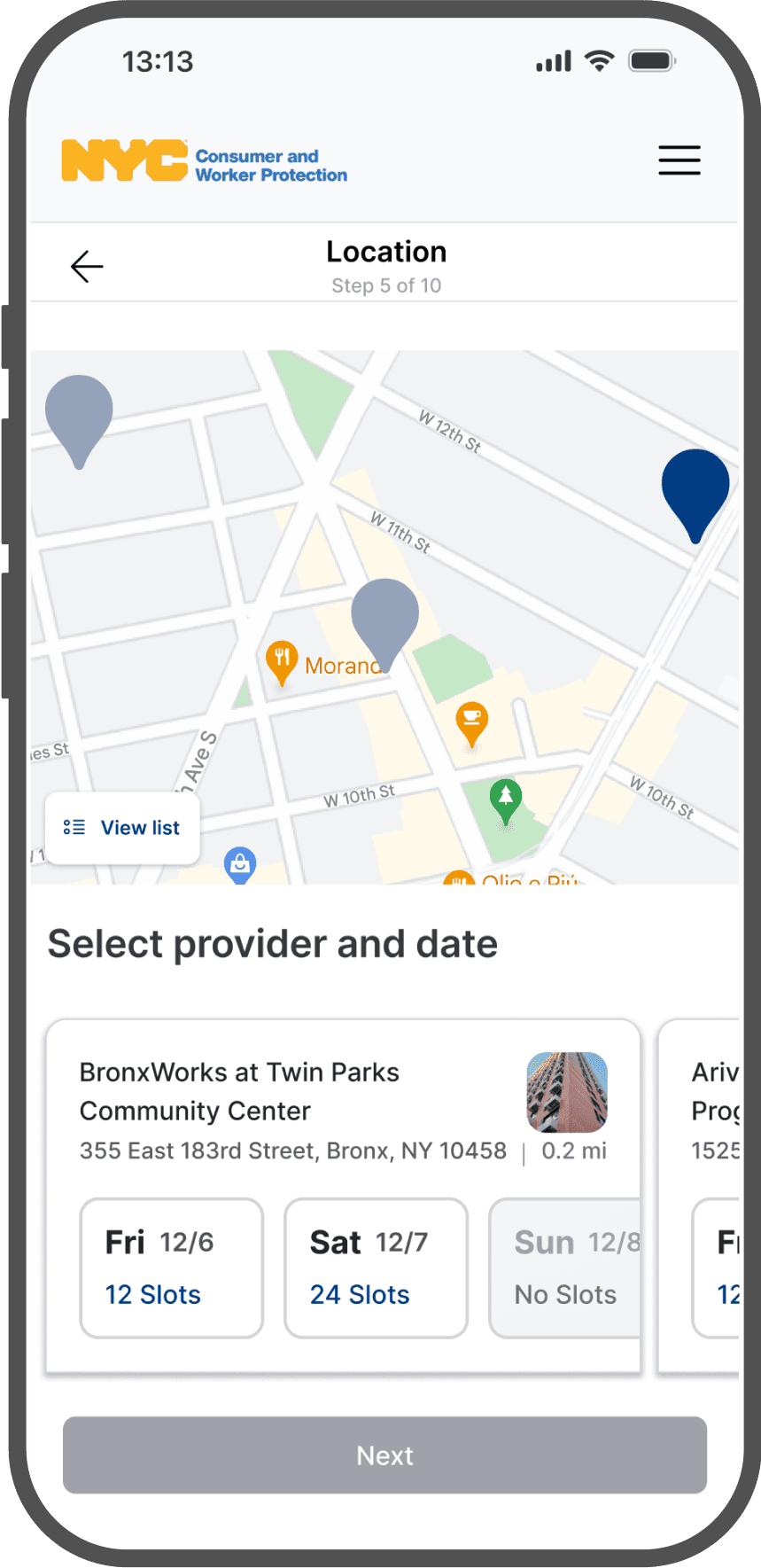The image size is (761, 1568).
Task: Go back with the arrow
Action: (x=87, y=266)
